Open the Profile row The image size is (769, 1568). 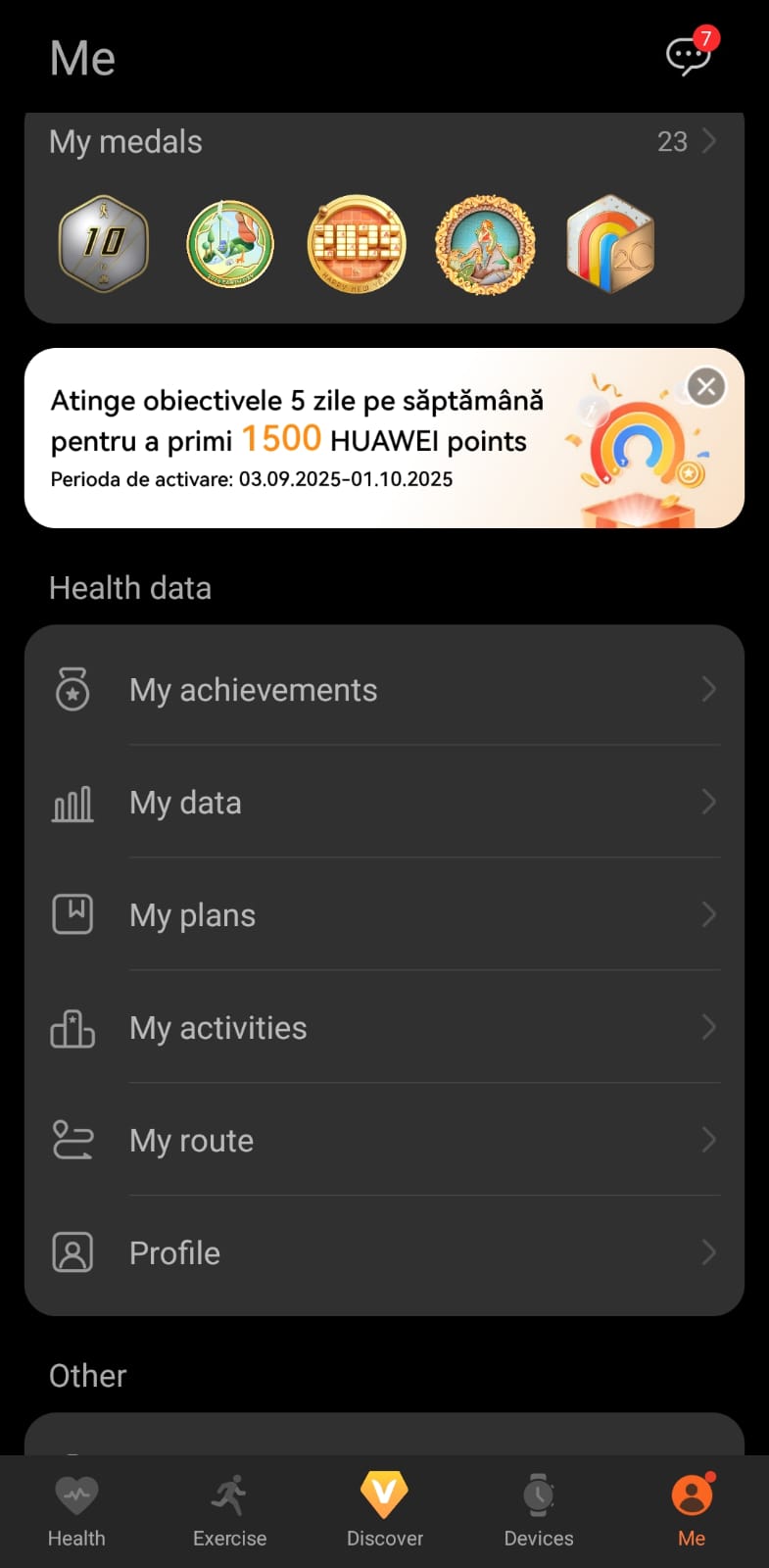pos(384,1253)
